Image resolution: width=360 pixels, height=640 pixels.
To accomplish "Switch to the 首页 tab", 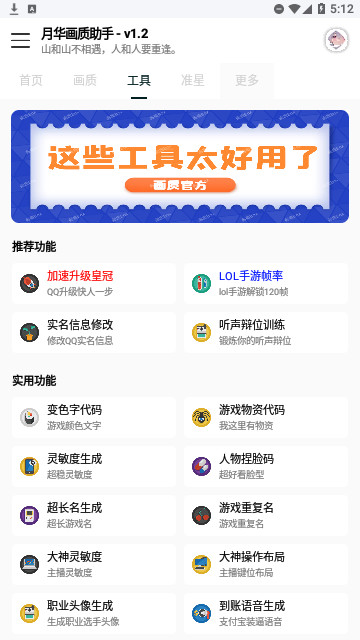I will [x=31, y=80].
